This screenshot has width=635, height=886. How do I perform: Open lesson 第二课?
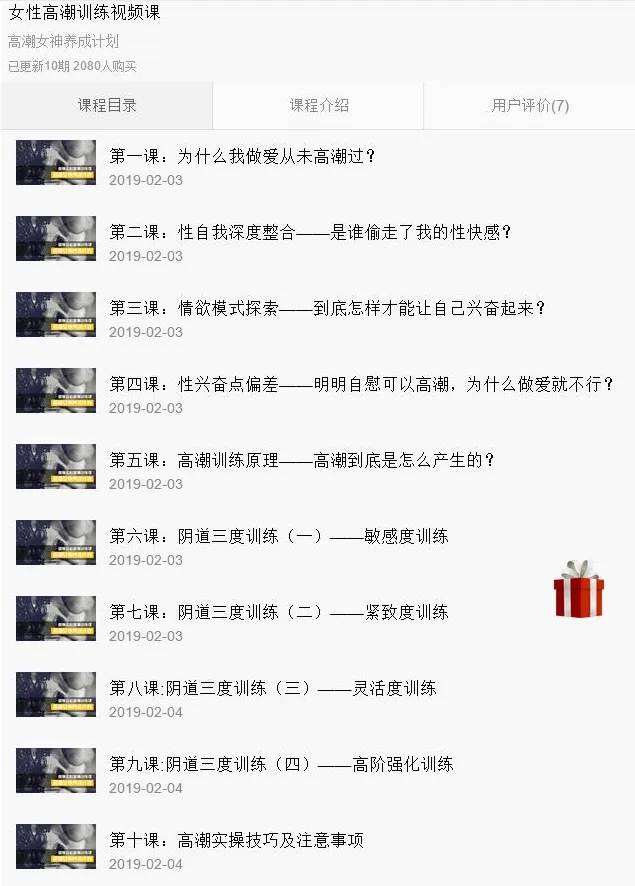pyautogui.click(x=310, y=232)
